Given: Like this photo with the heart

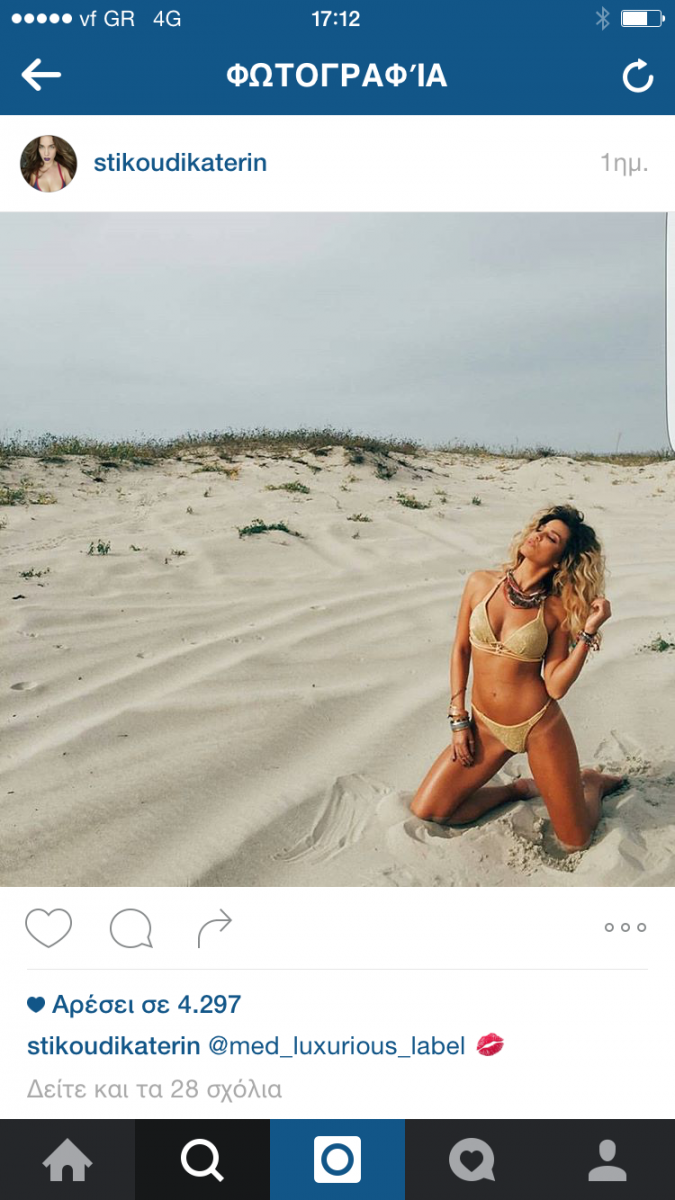Looking at the screenshot, I should tap(48, 928).
